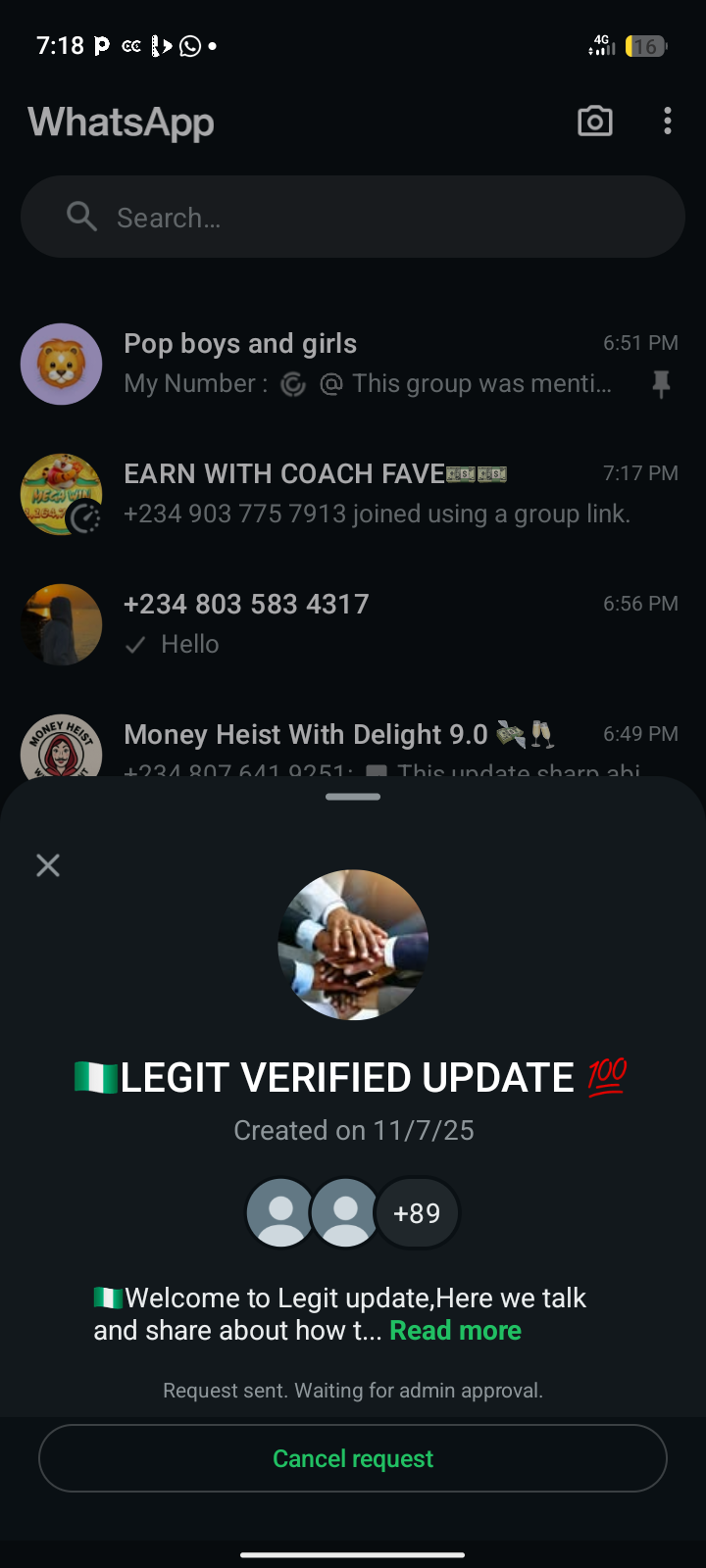Close the group invite sheet

[x=48, y=865]
